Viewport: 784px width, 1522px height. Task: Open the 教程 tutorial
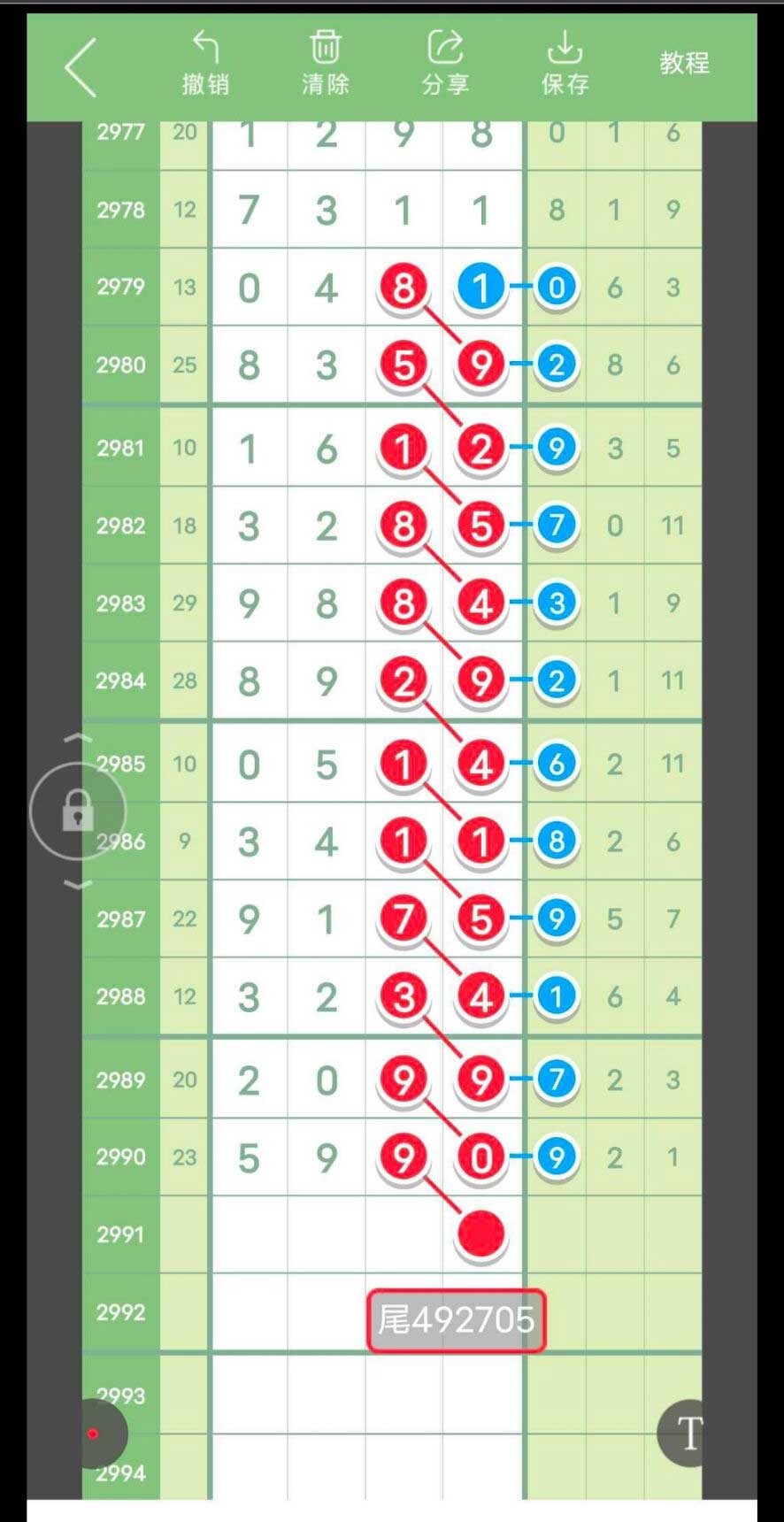click(x=684, y=63)
